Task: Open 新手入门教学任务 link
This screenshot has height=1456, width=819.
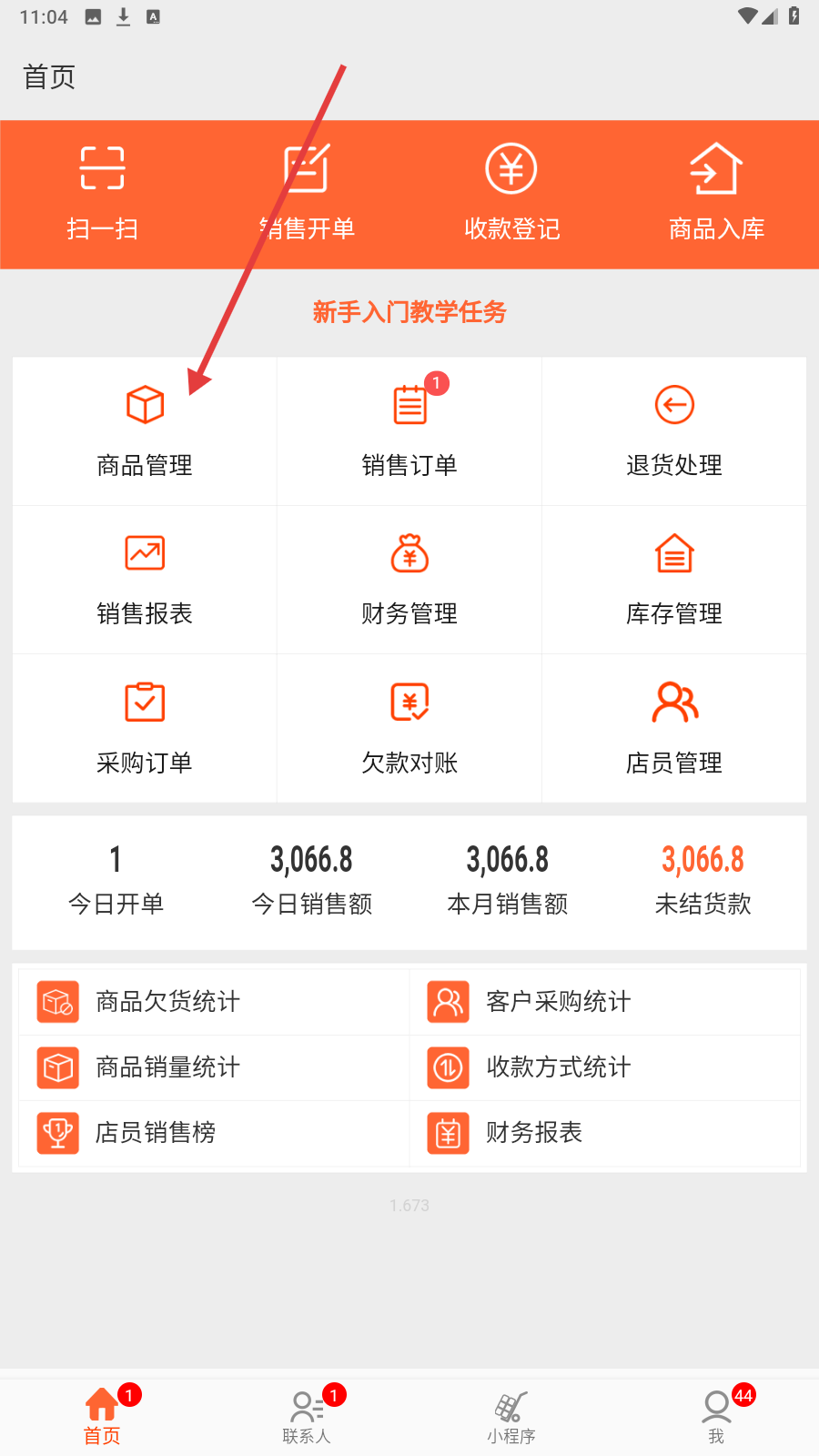Action: coord(409,312)
